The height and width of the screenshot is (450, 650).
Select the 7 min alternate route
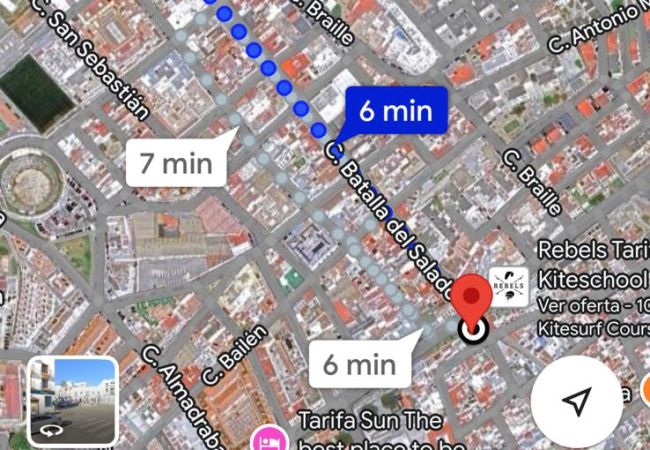point(176,161)
